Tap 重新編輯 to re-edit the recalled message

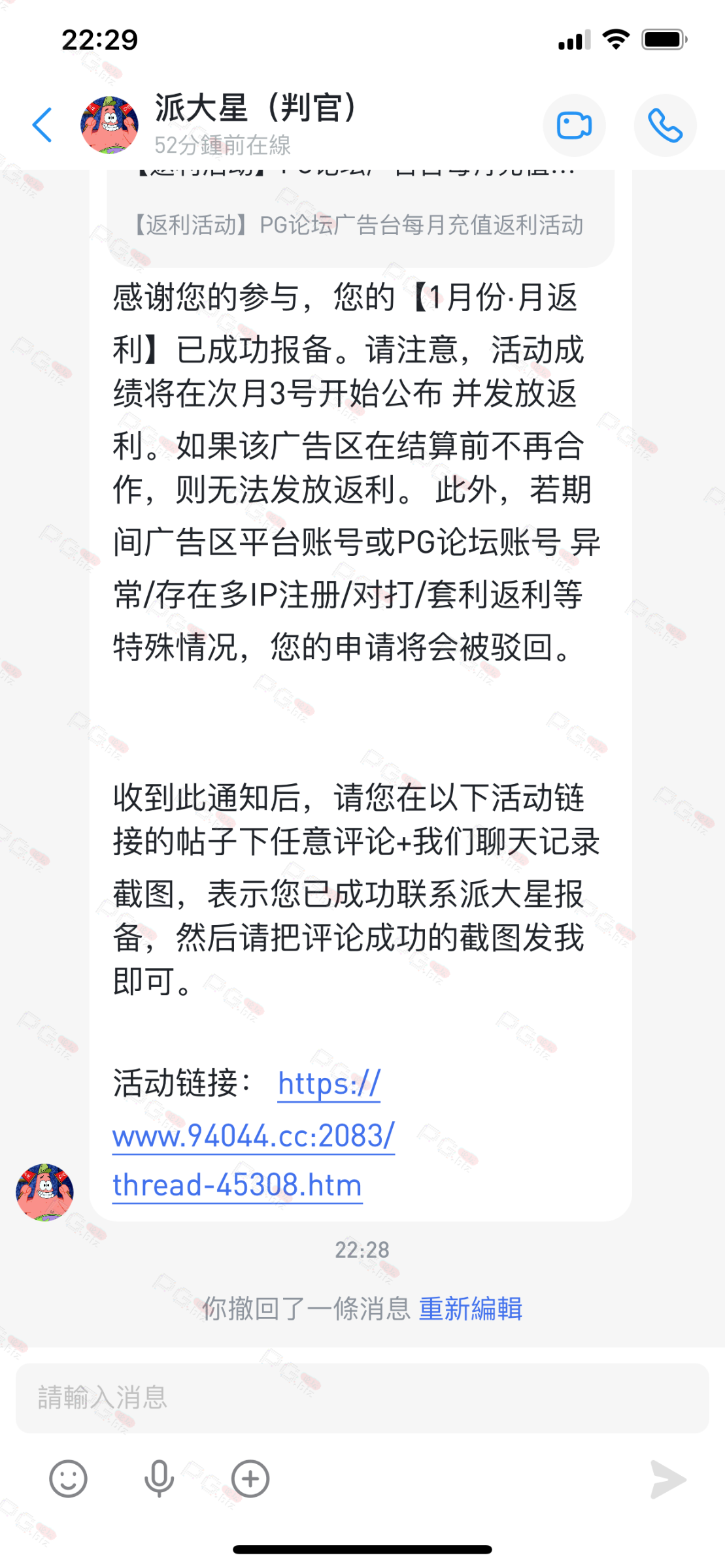tap(470, 1309)
